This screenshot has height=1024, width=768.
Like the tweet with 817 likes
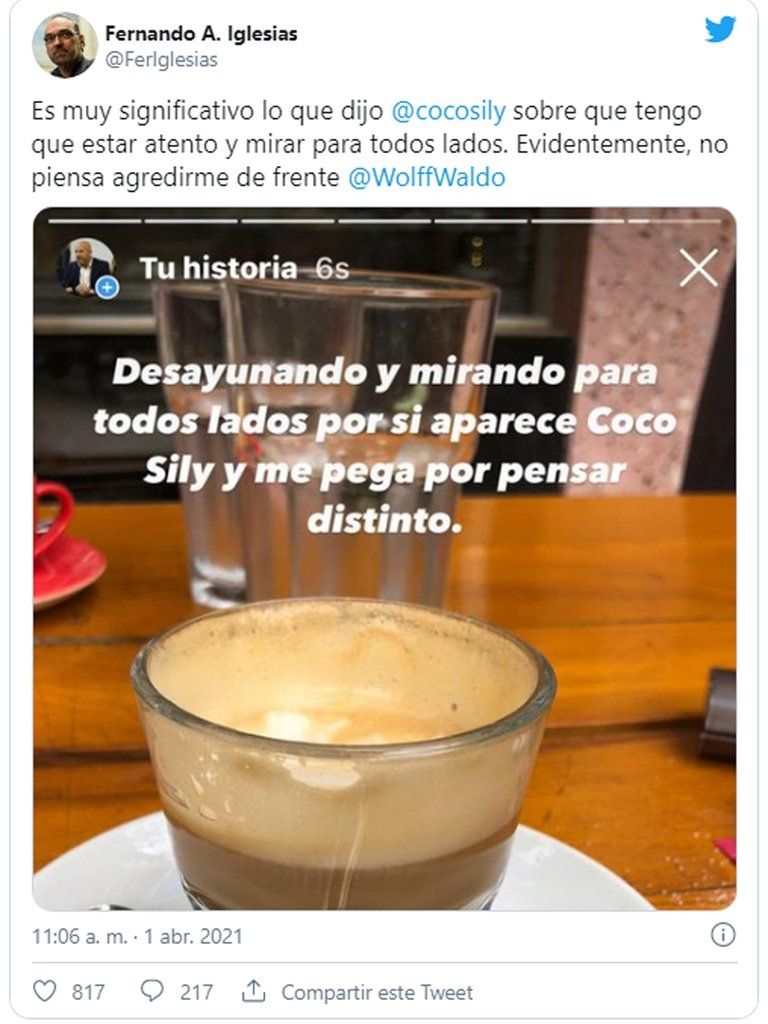point(46,991)
